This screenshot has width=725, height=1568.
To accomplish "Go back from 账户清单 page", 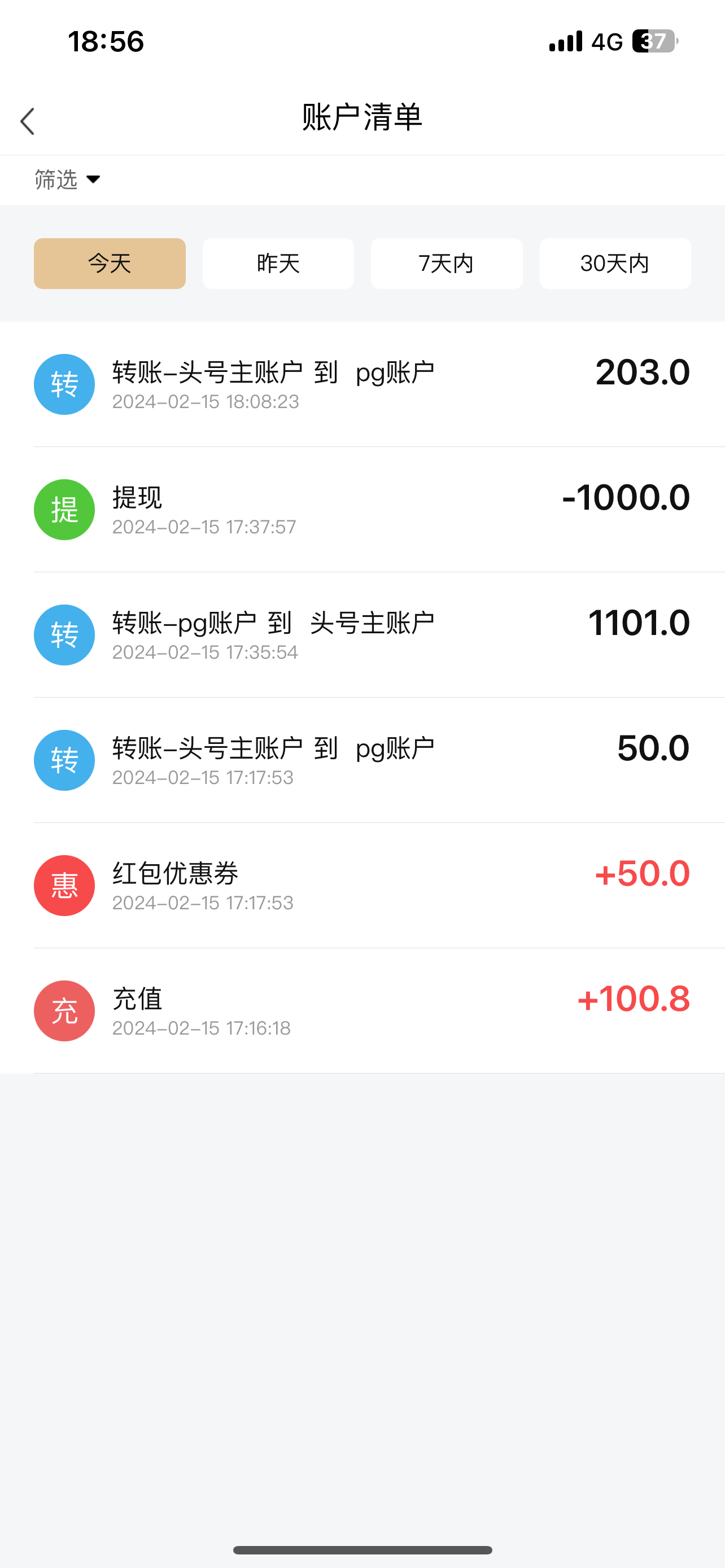I will pyautogui.click(x=28, y=121).
